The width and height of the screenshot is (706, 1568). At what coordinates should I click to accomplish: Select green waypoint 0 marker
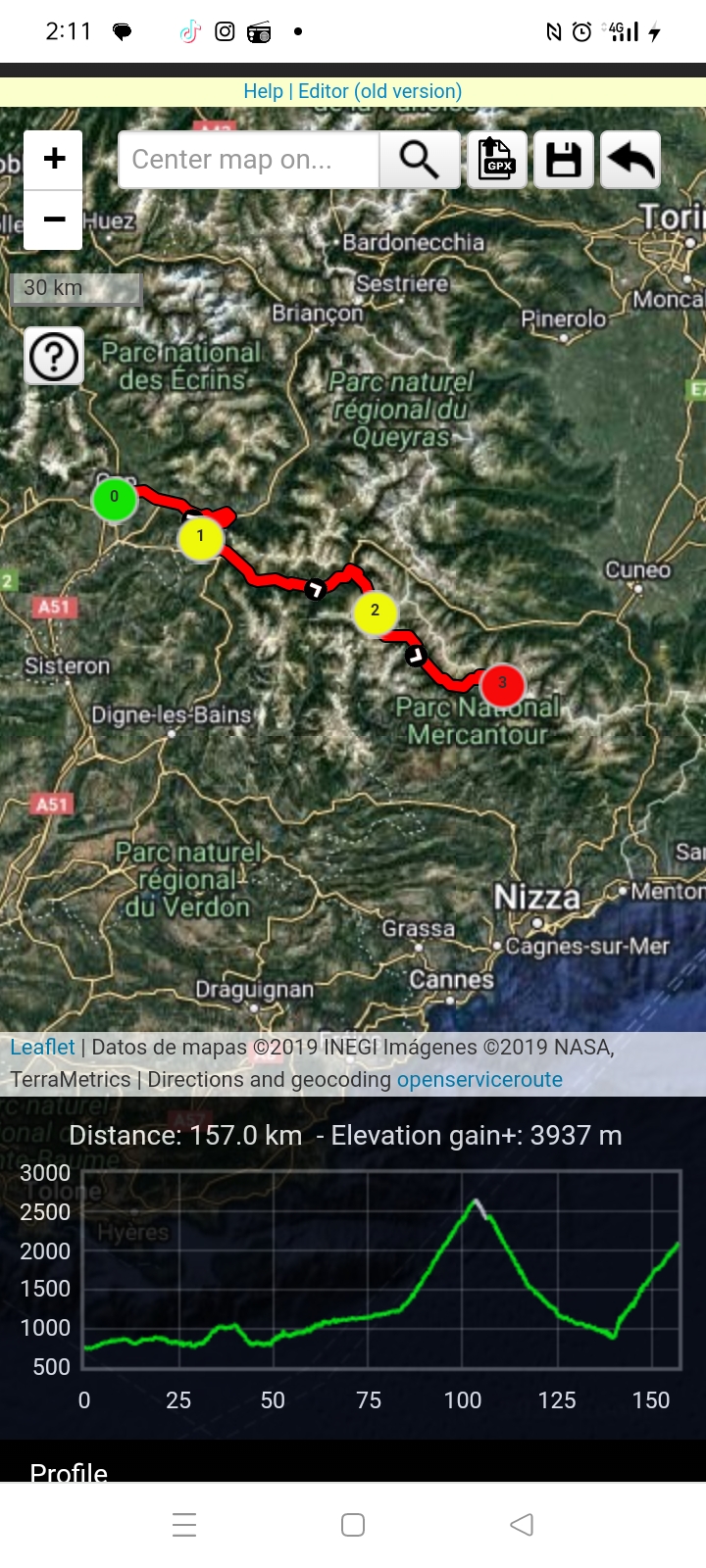(x=115, y=498)
